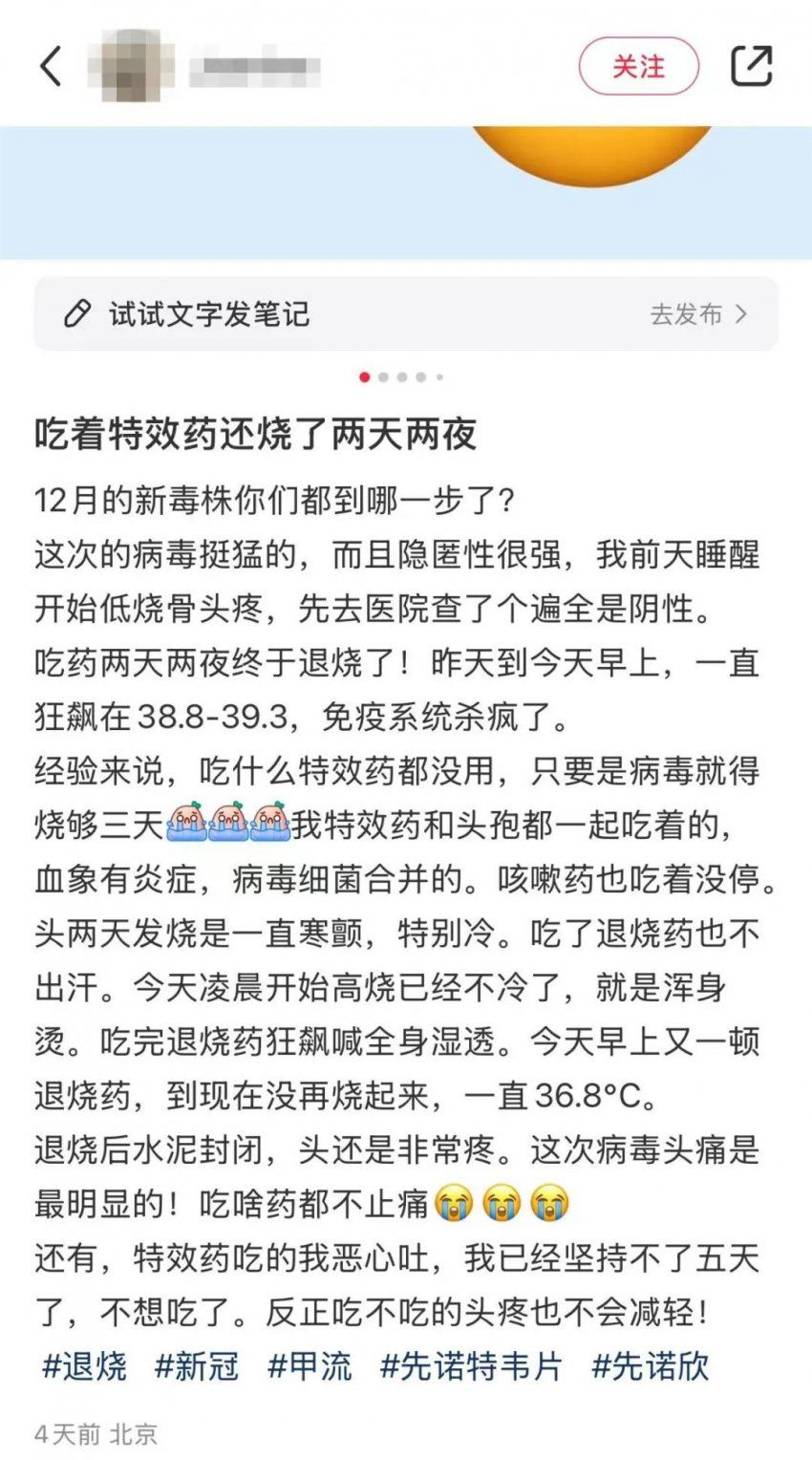Viewport: 812px width, 1460px height.
Task: Open the #甲流 hashtag
Action: 310,1366
